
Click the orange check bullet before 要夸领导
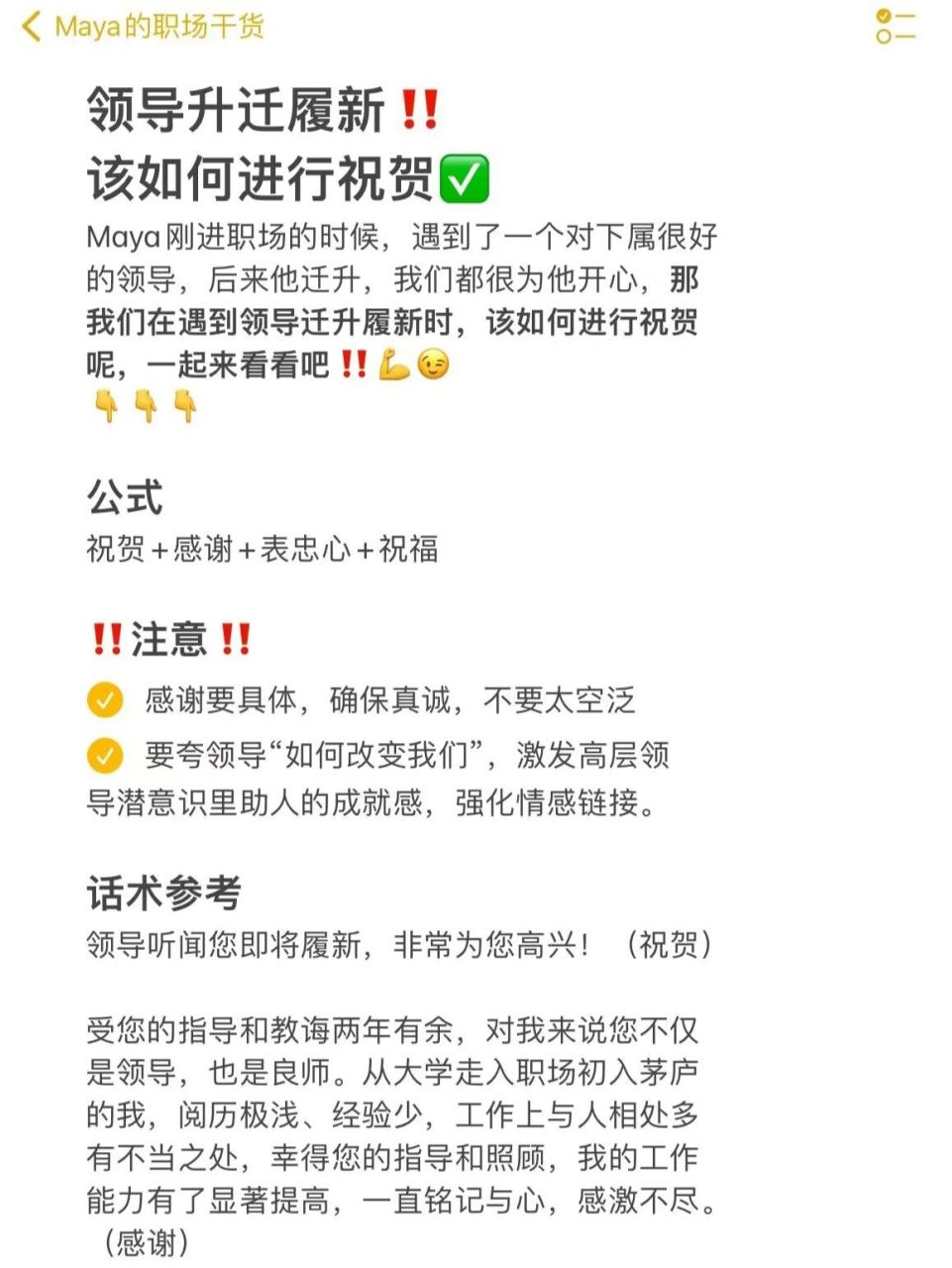(x=104, y=756)
